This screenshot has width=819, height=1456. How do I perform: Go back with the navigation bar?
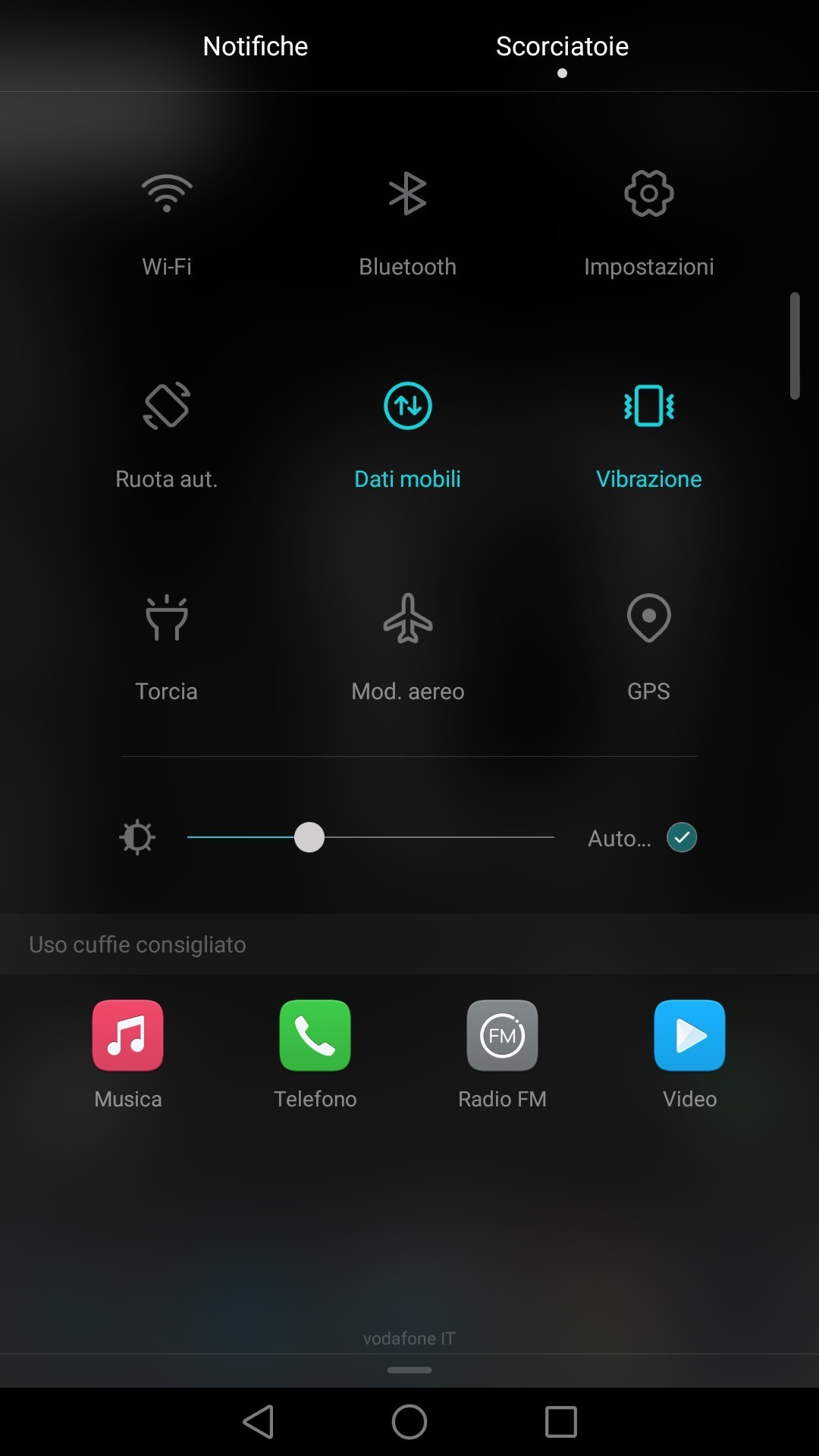pyautogui.click(x=259, y=1422)
